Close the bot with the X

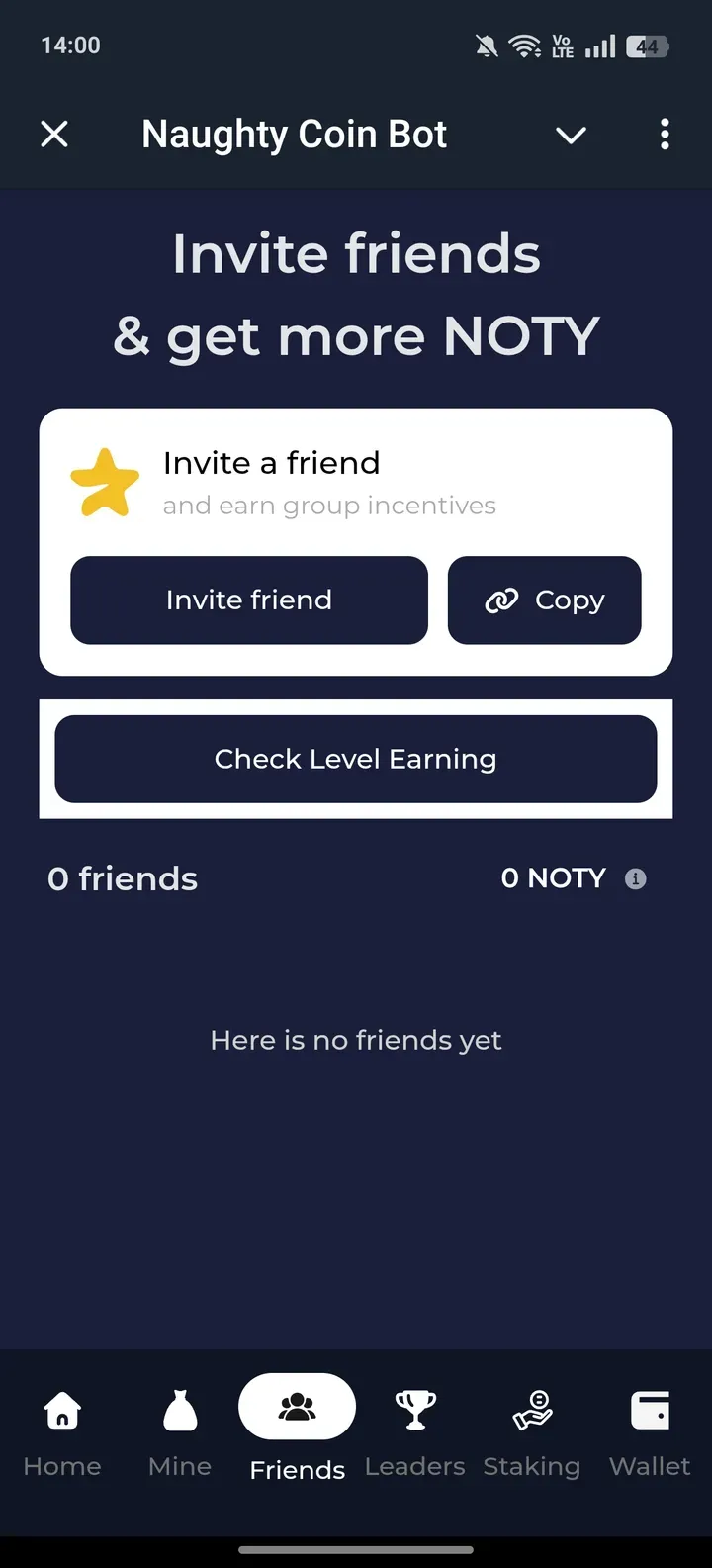pos(54,134)
